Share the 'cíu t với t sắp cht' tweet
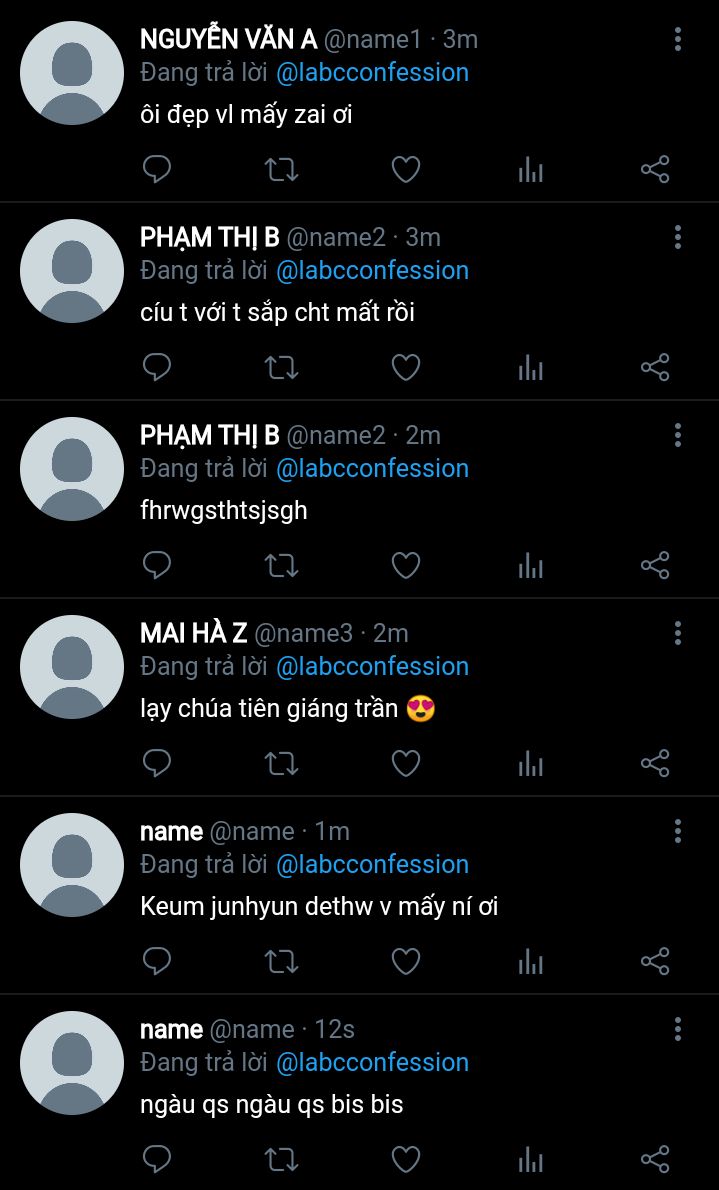The height and width of the screenshot is (1190, 719). [x=654, y=367]
